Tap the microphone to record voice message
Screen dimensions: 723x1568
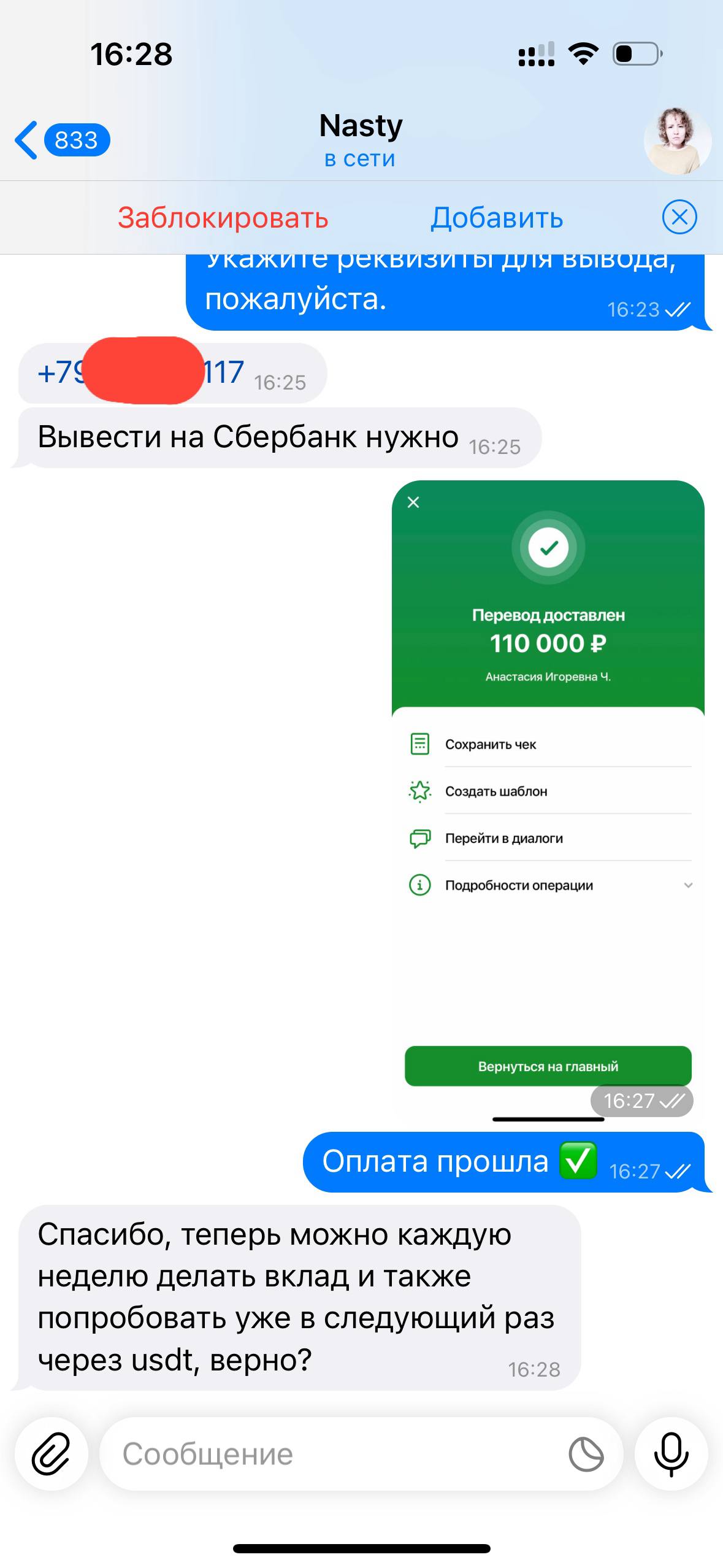tap(671, 1454)
